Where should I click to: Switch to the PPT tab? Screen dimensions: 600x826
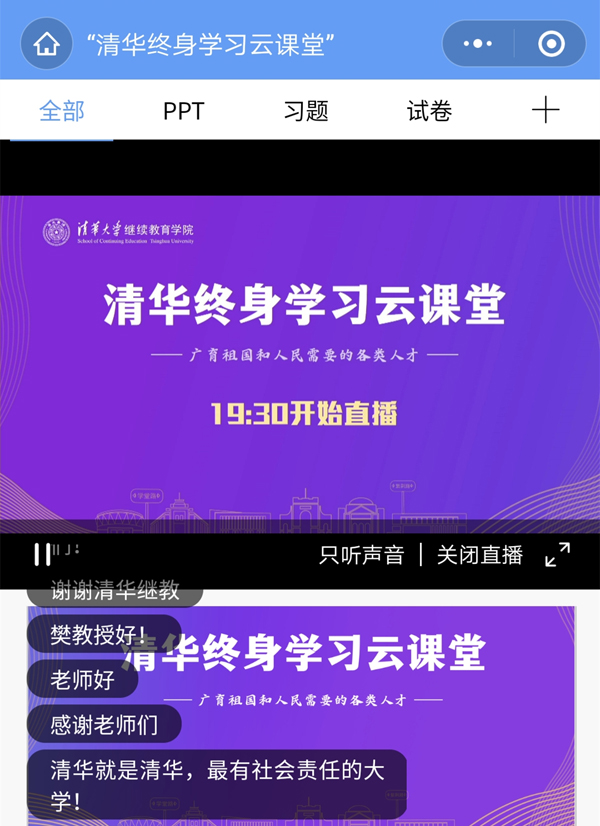[184, 111]
